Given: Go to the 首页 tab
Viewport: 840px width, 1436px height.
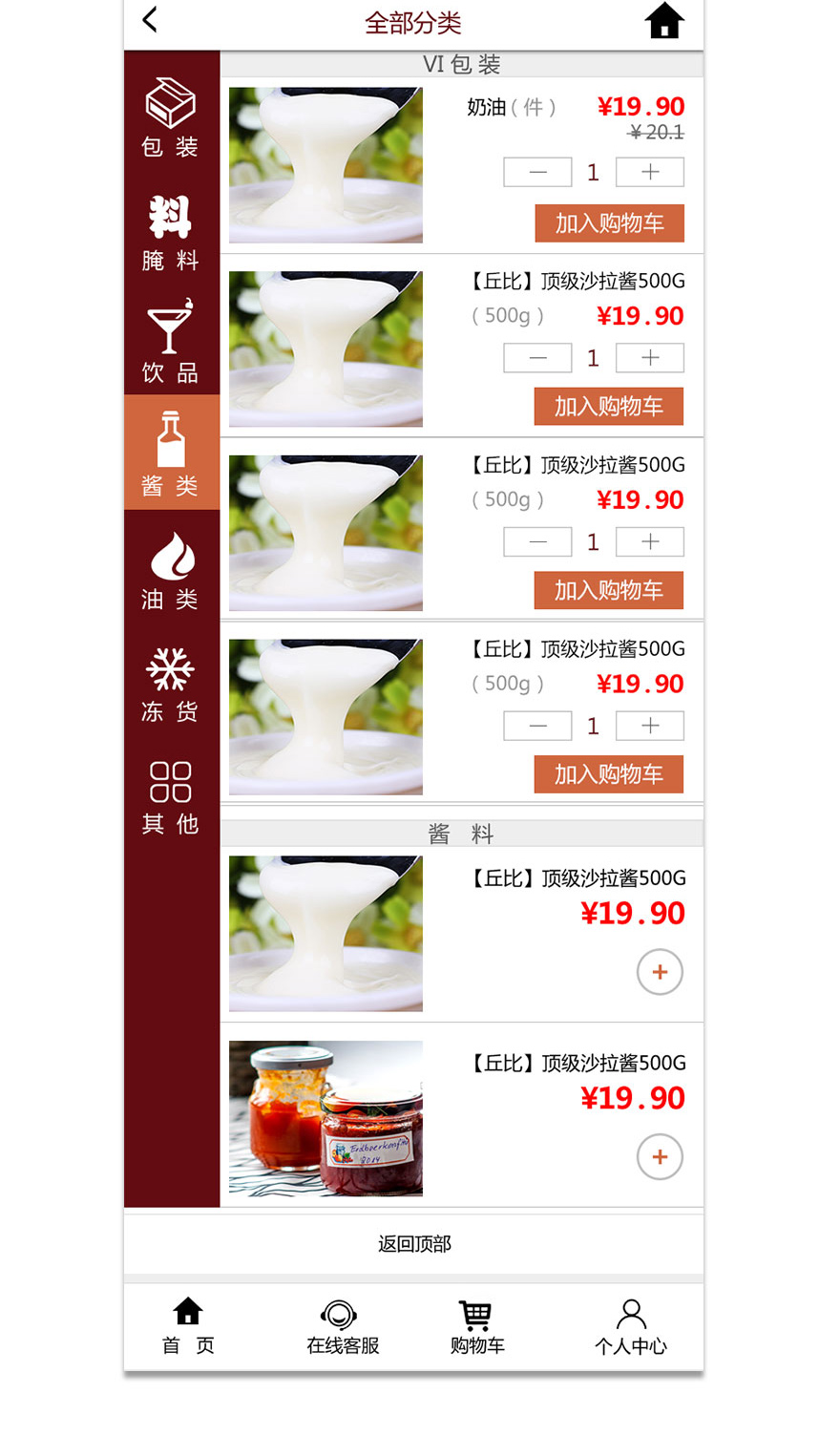Looking at the screenshot, I should [x=188, y=1326].
